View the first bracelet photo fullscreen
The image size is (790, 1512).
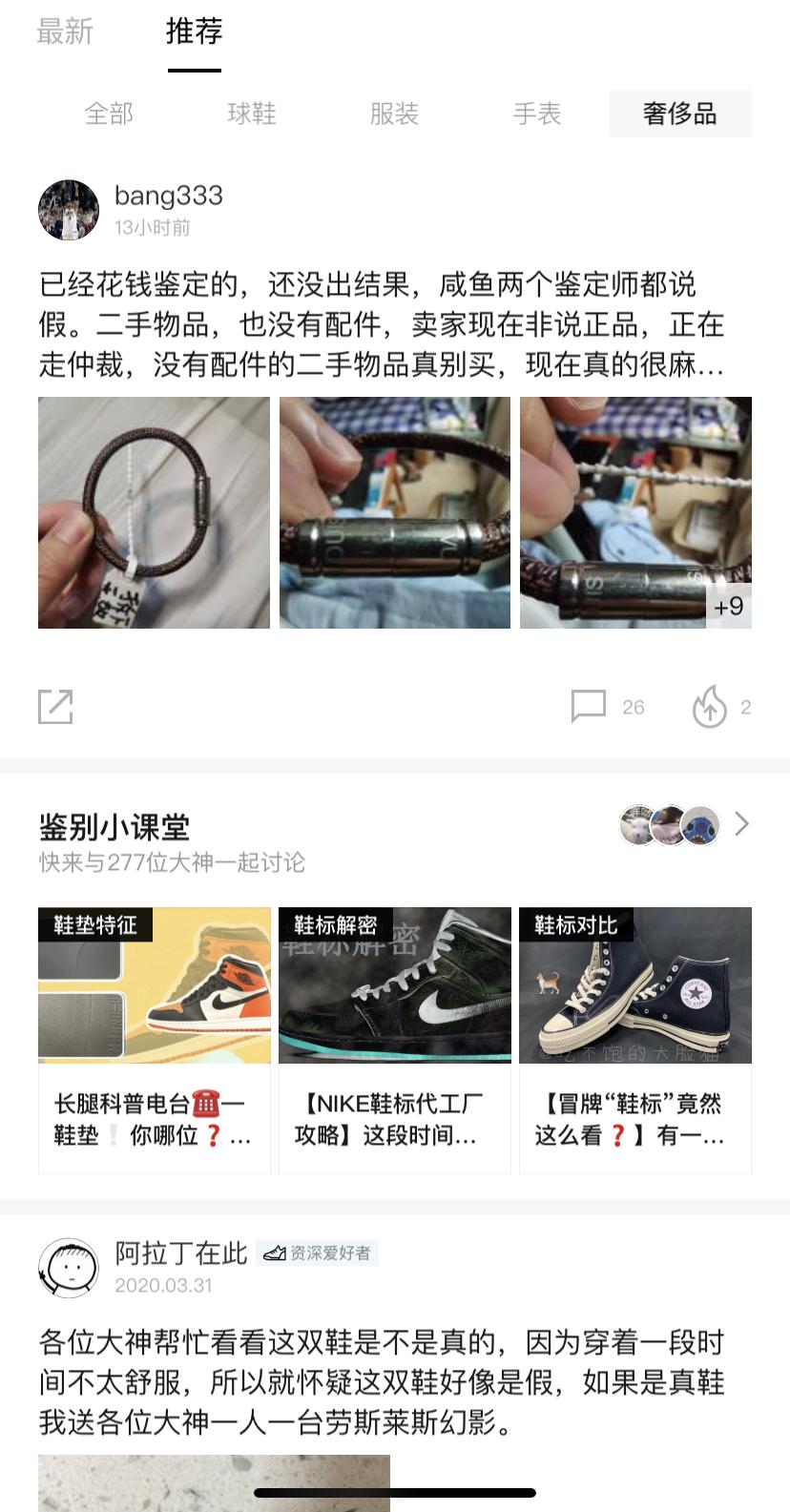click(153, 512)
